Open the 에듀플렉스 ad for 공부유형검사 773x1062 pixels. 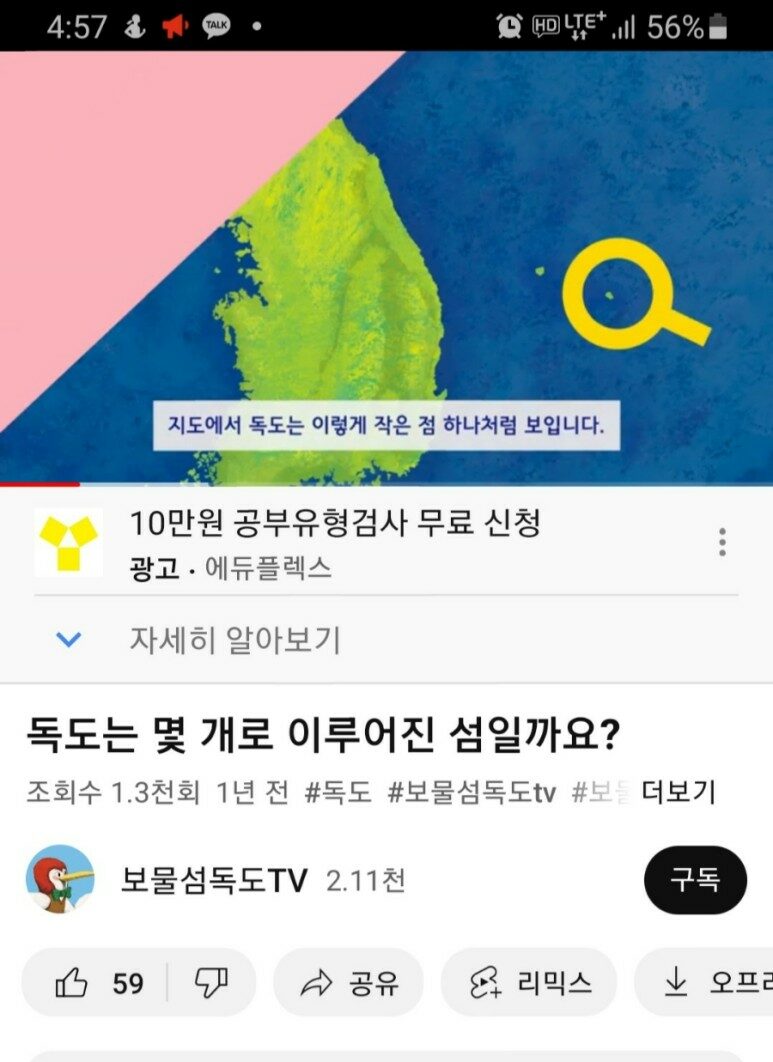point(335,523)
